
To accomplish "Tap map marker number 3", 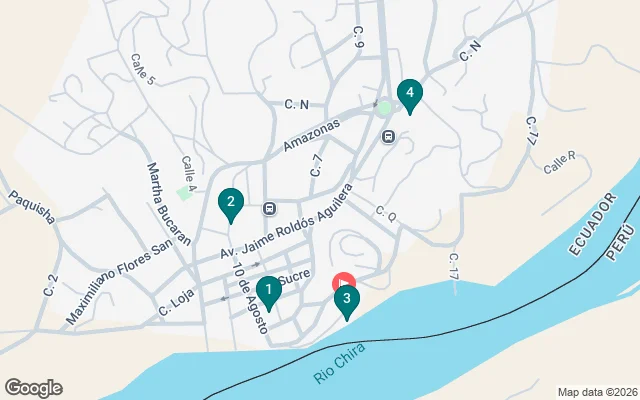I will [346, 299].
